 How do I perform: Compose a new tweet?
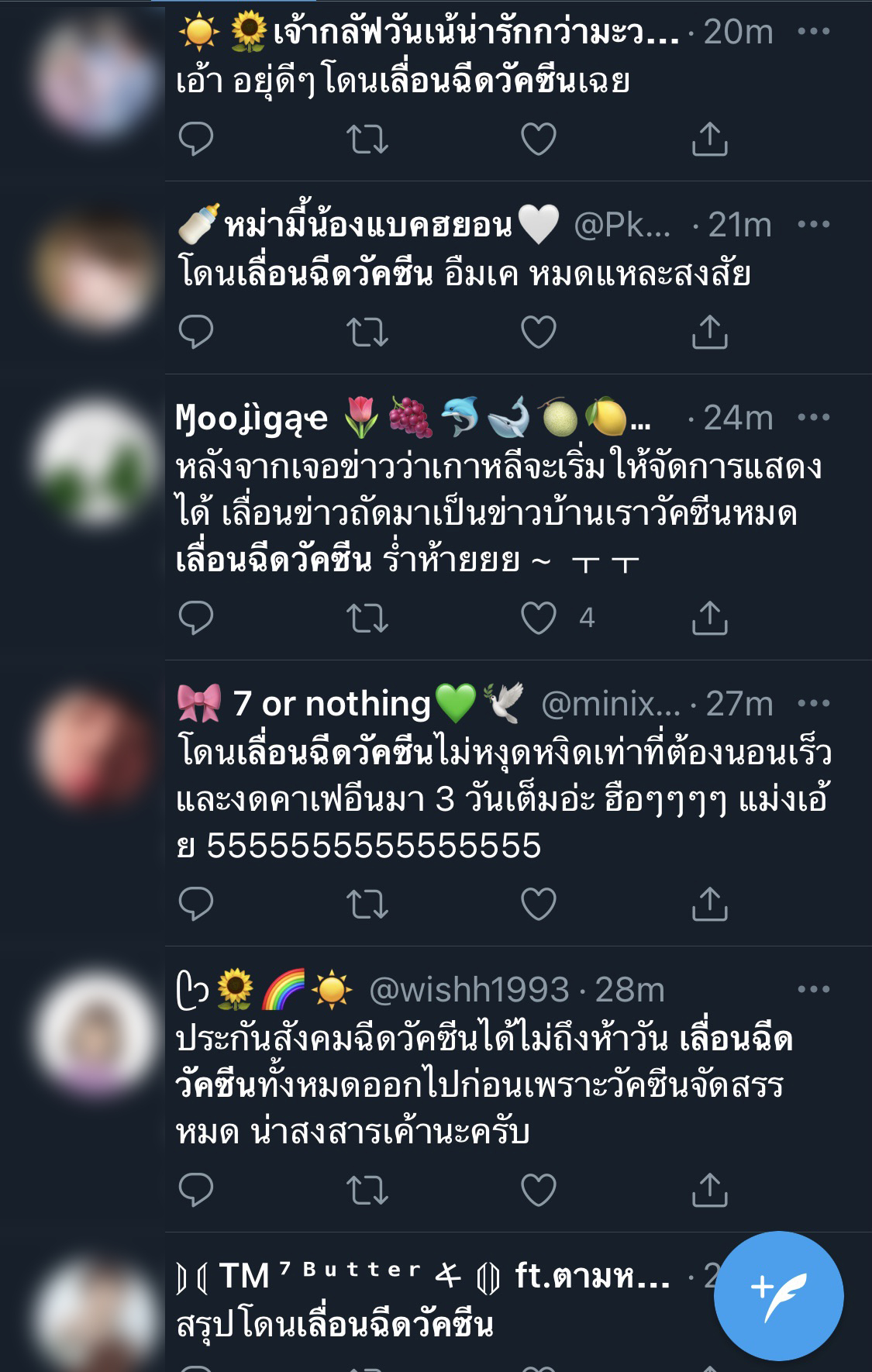click(778, 1295)
